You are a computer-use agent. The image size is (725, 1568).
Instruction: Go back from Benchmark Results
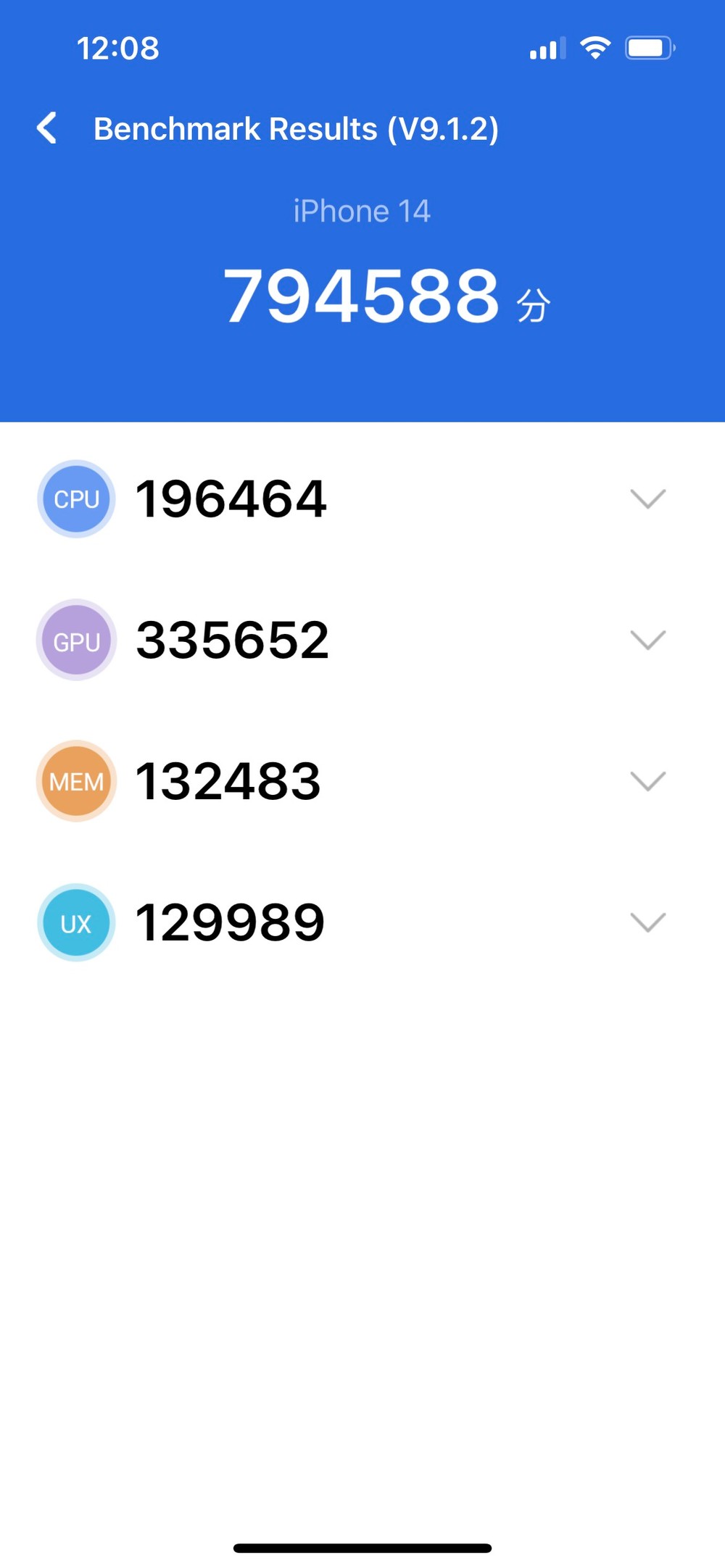click(x=47, y=128)
